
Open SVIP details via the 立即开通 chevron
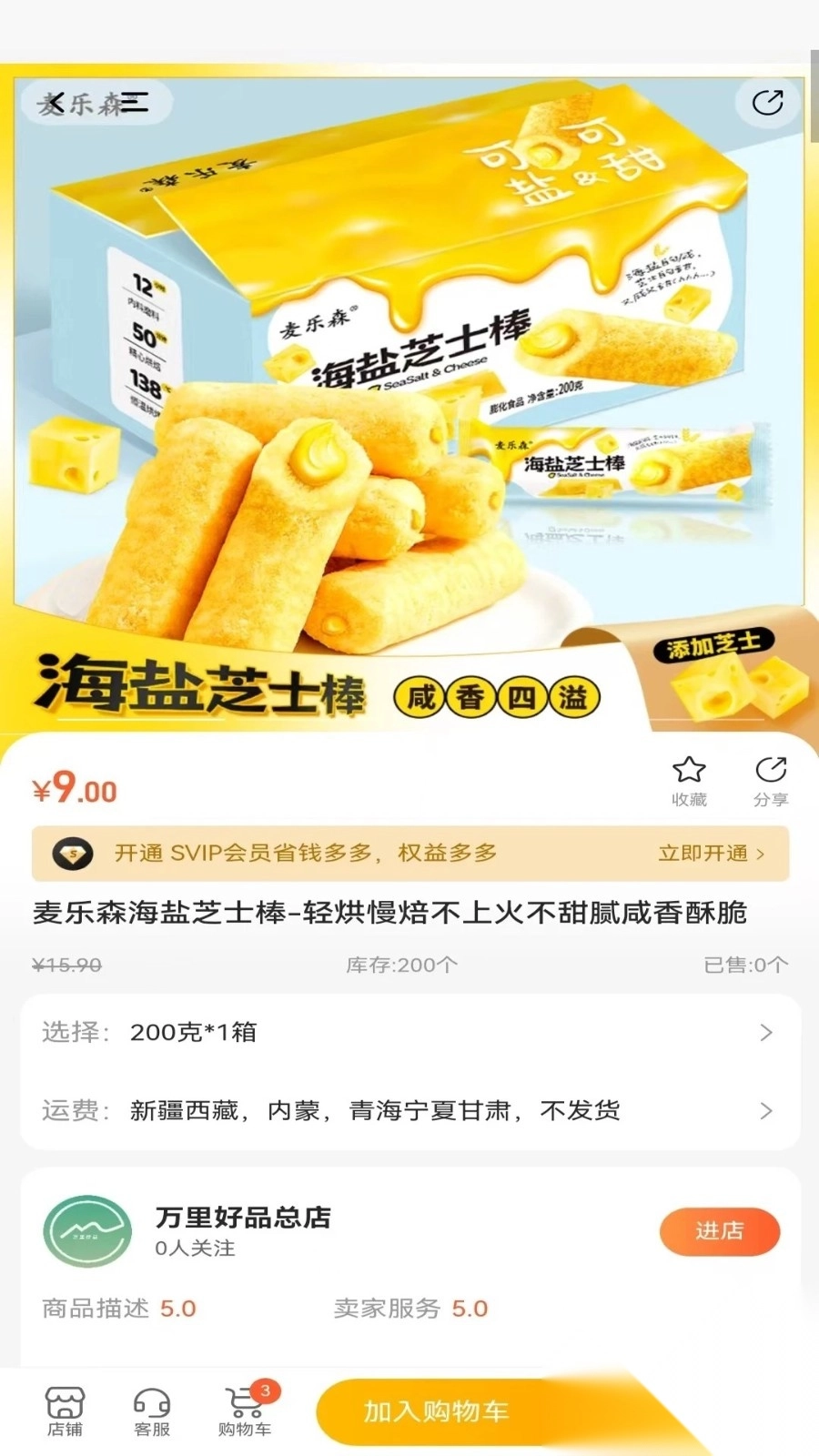(x=763, y=854)
